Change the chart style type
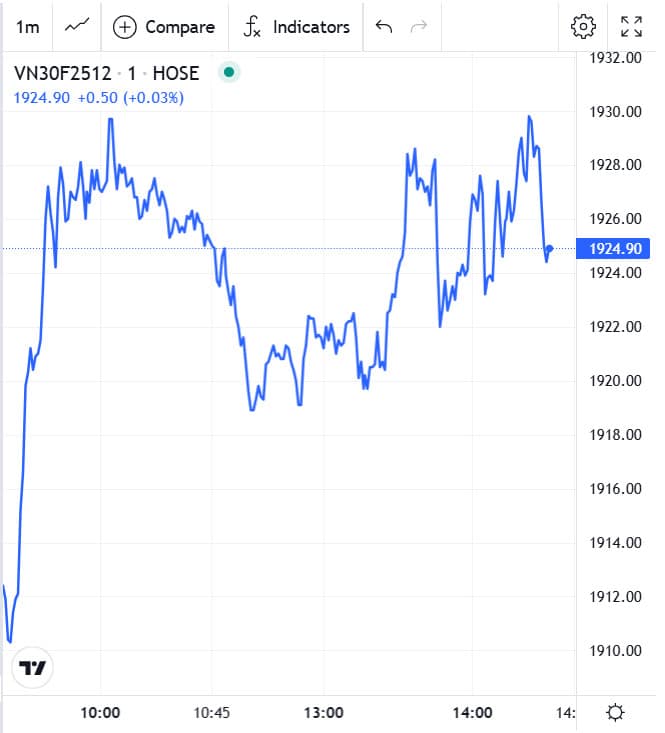665x733 pixels. 76,27
